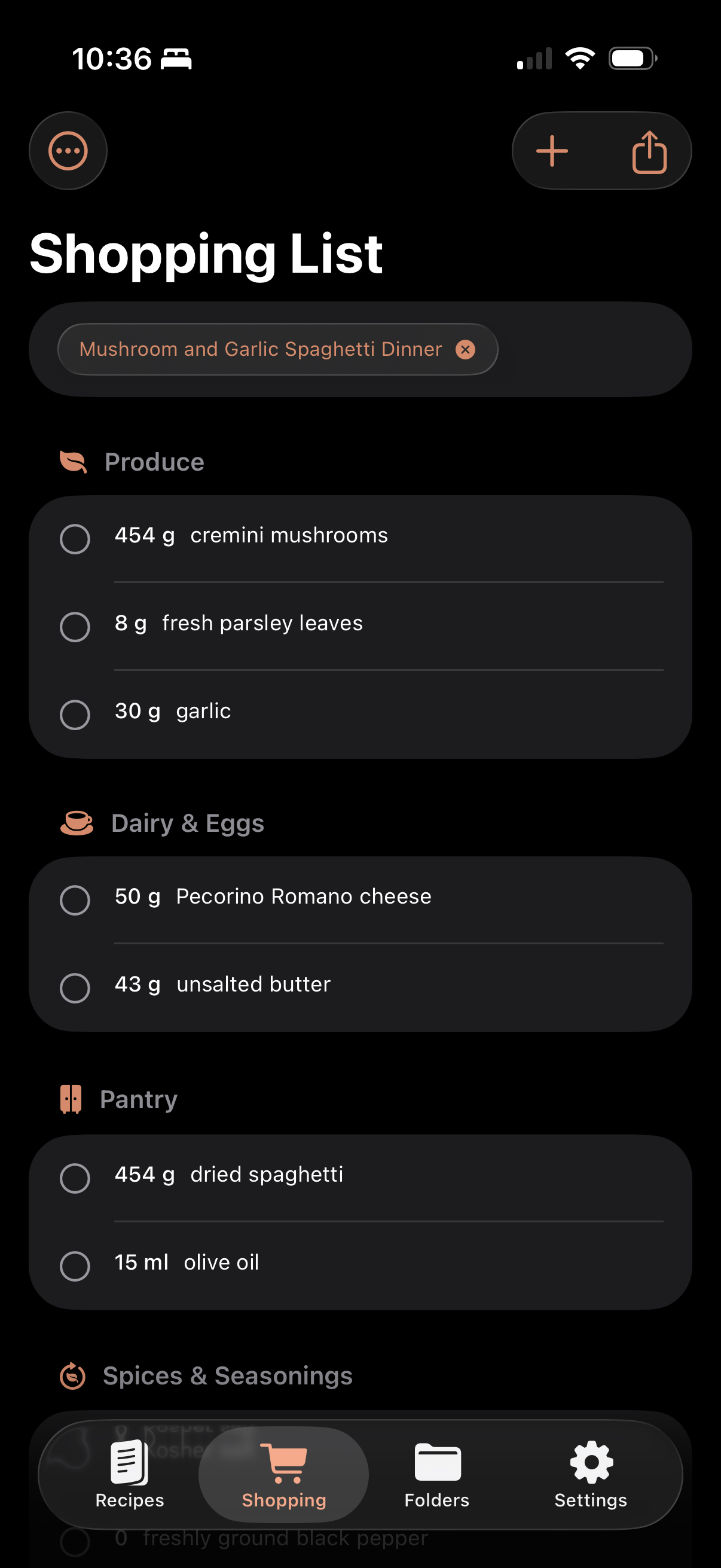Check off the cremini mushrooms item
The height and width of the screenshot is (1568, 721).
coord(75,539)
